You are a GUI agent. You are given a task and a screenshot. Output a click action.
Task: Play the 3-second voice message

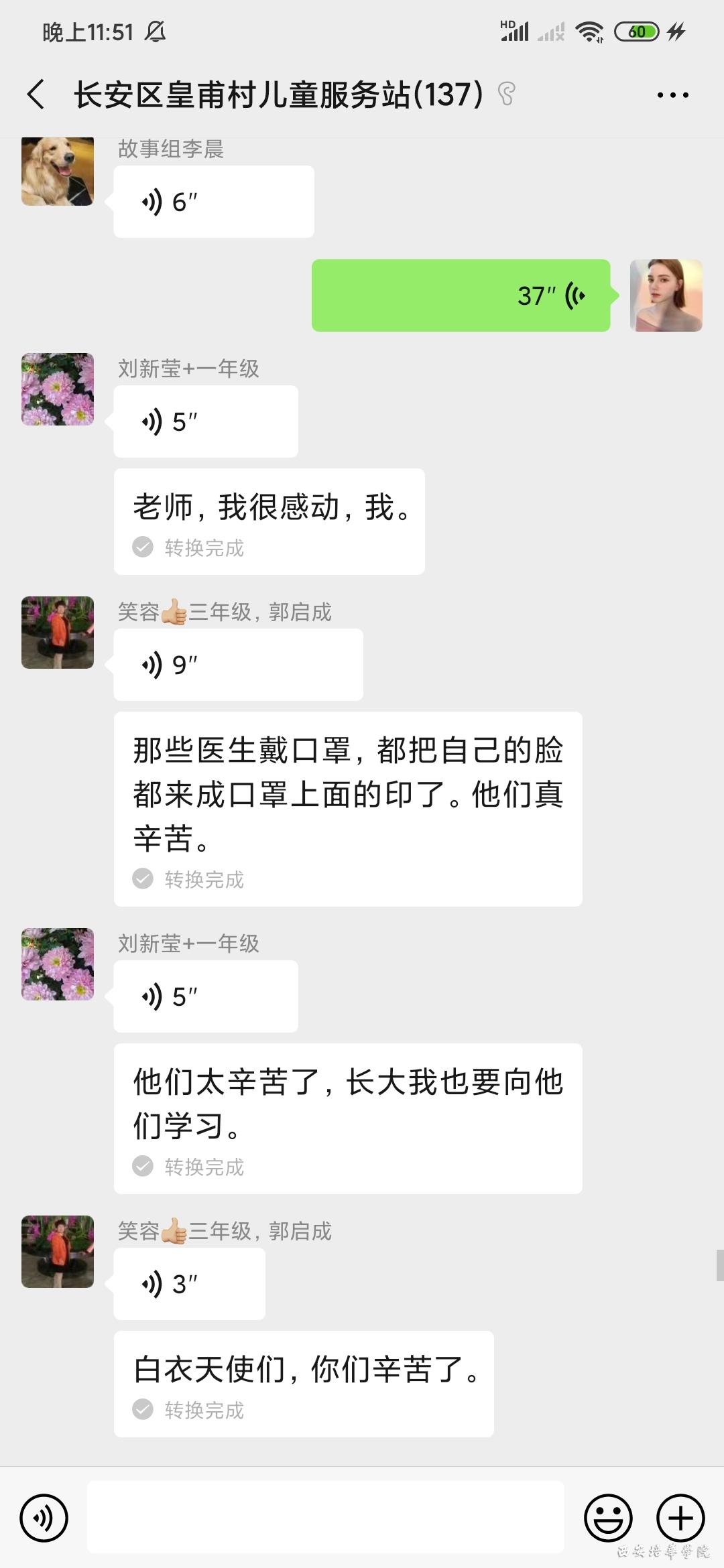189,1285
